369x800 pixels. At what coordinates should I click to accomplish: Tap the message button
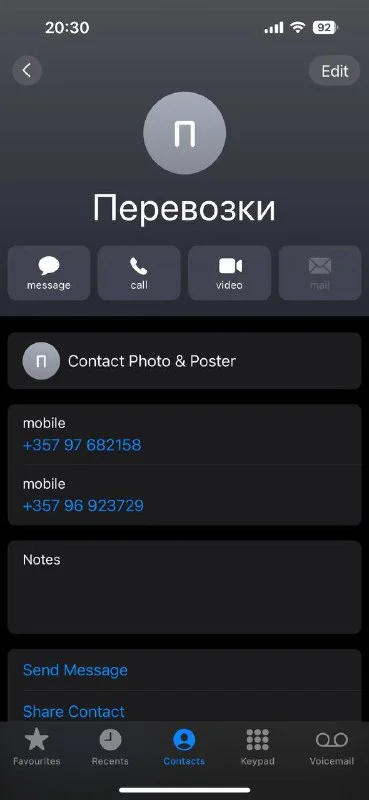tap(49, 273)
